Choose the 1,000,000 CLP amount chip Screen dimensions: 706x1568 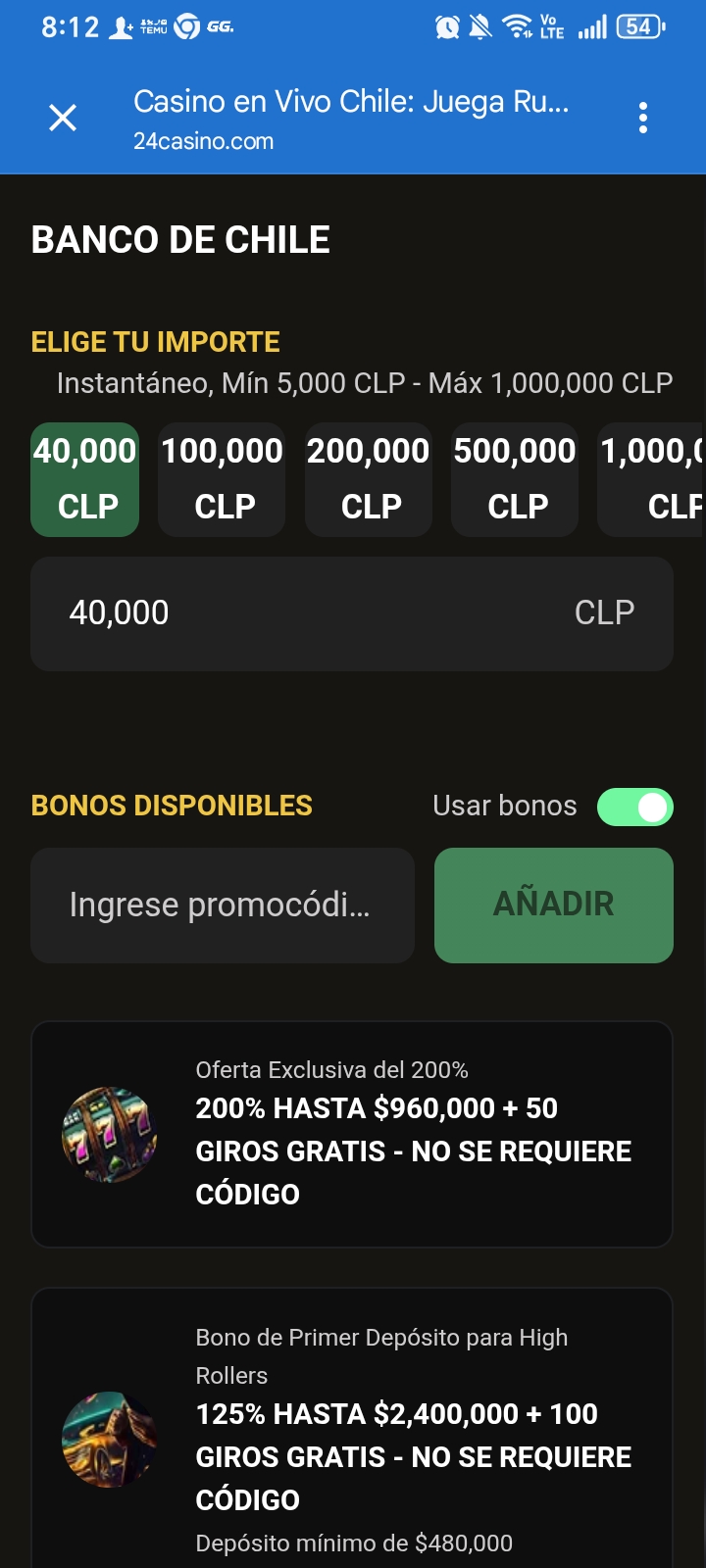click(653, 479)
